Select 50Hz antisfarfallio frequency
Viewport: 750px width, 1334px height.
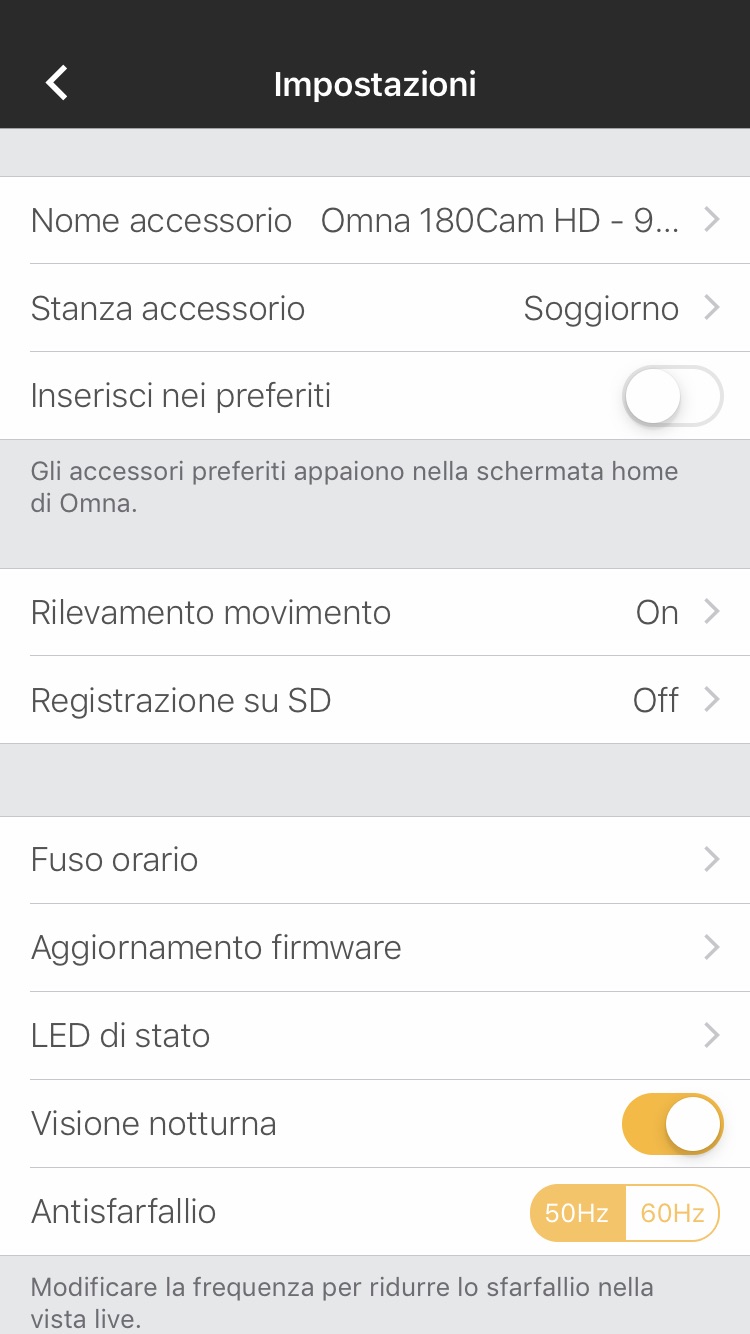[577, 1213]
